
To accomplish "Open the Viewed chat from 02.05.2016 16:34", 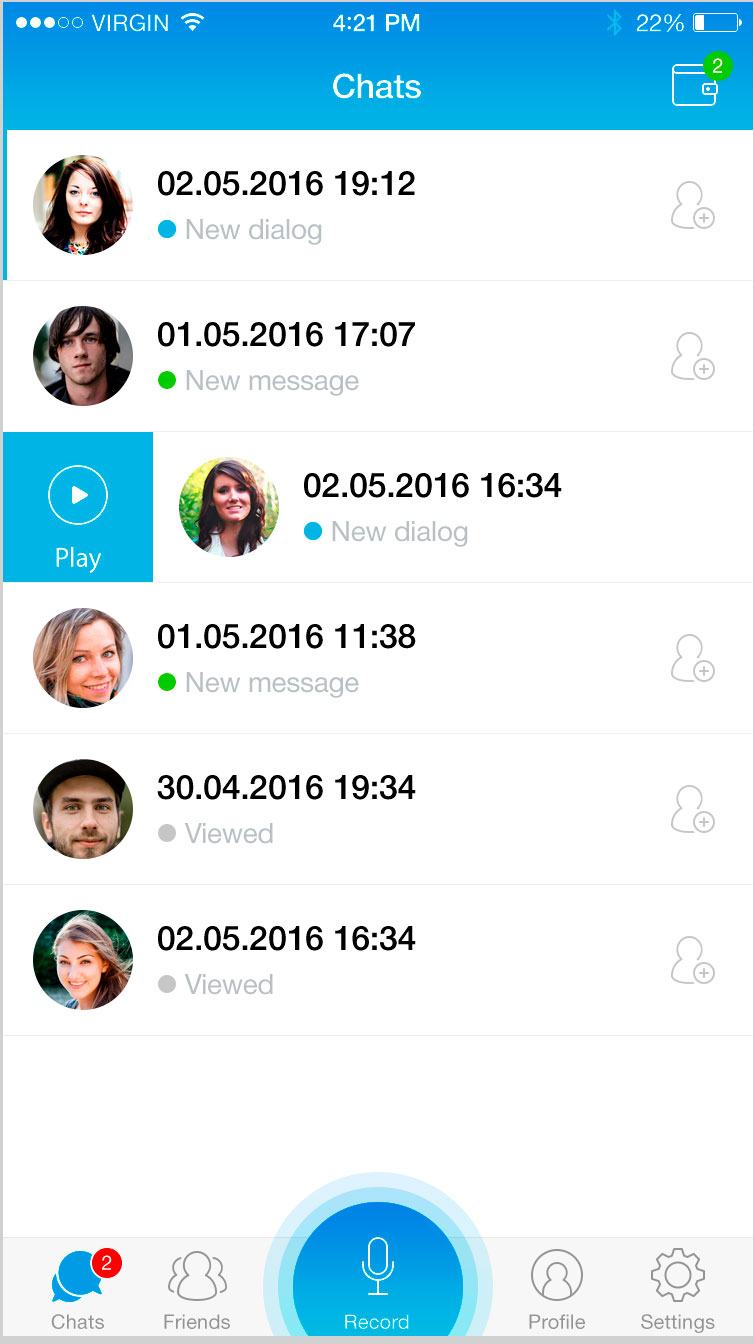I will [x=378, y=960].
